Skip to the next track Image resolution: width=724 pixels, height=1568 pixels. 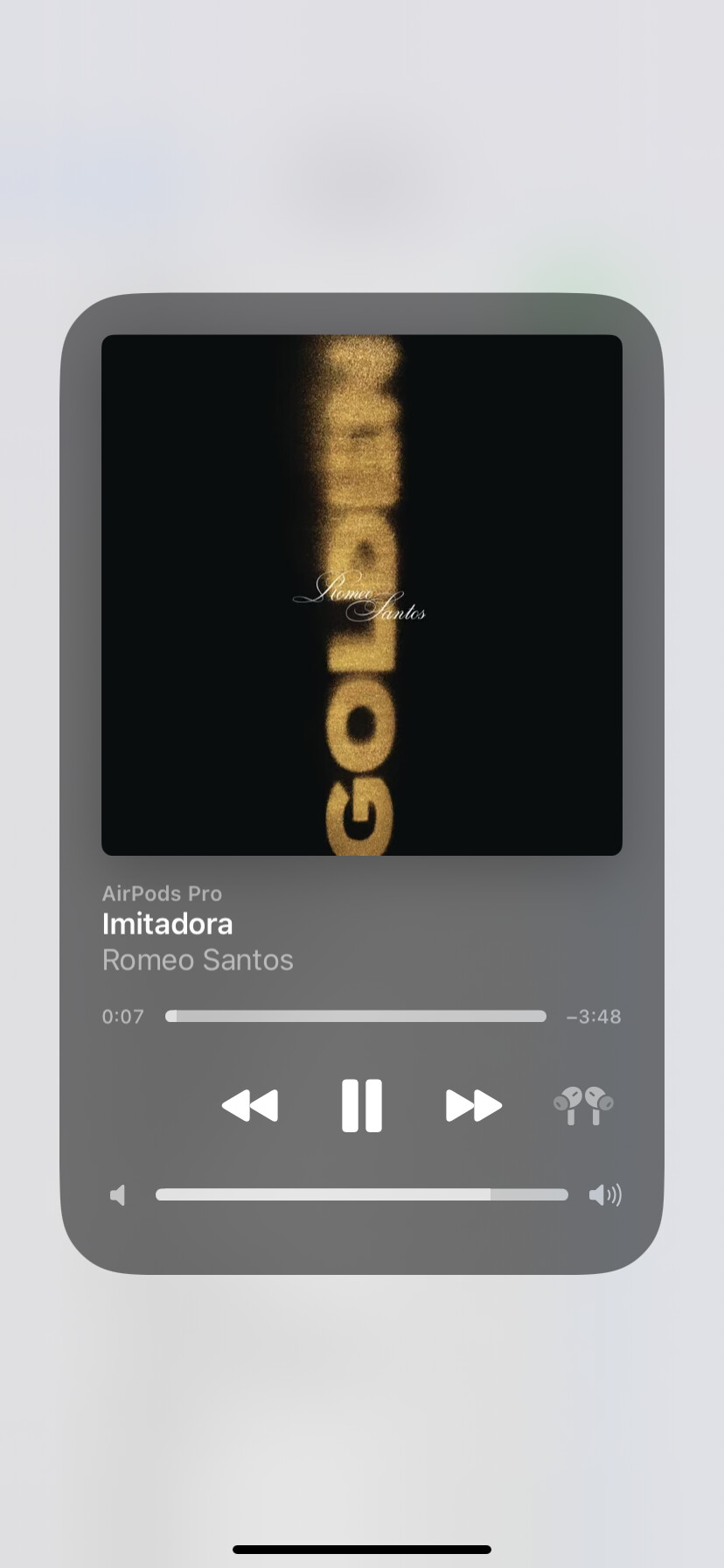(473, 1105)
